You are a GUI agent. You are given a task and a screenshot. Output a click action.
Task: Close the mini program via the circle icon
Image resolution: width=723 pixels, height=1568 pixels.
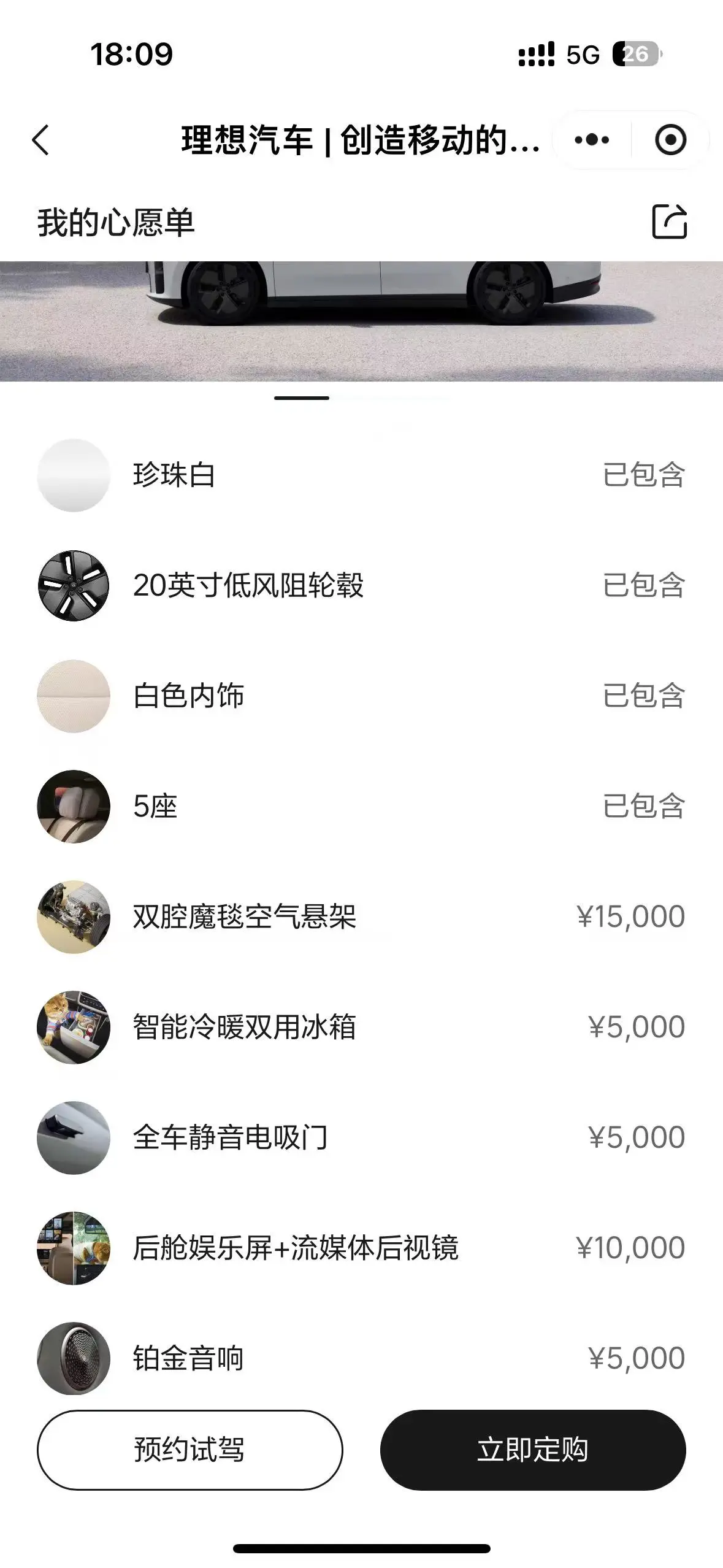click(670, 140)
